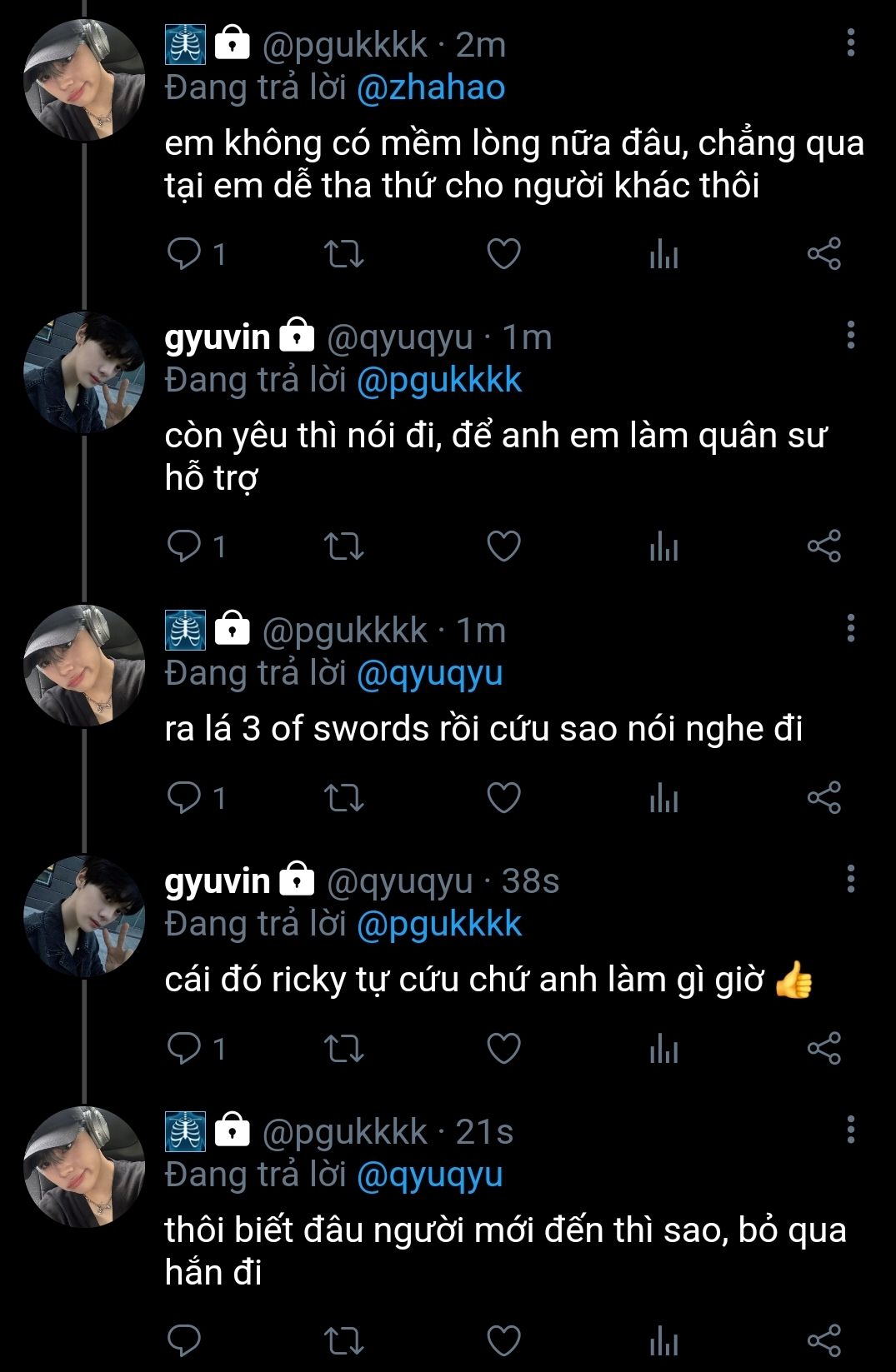Open the @zhahao mention link
Image resolution: width=896 pixels, height=1372 pixels.
(x=430, y=88)
